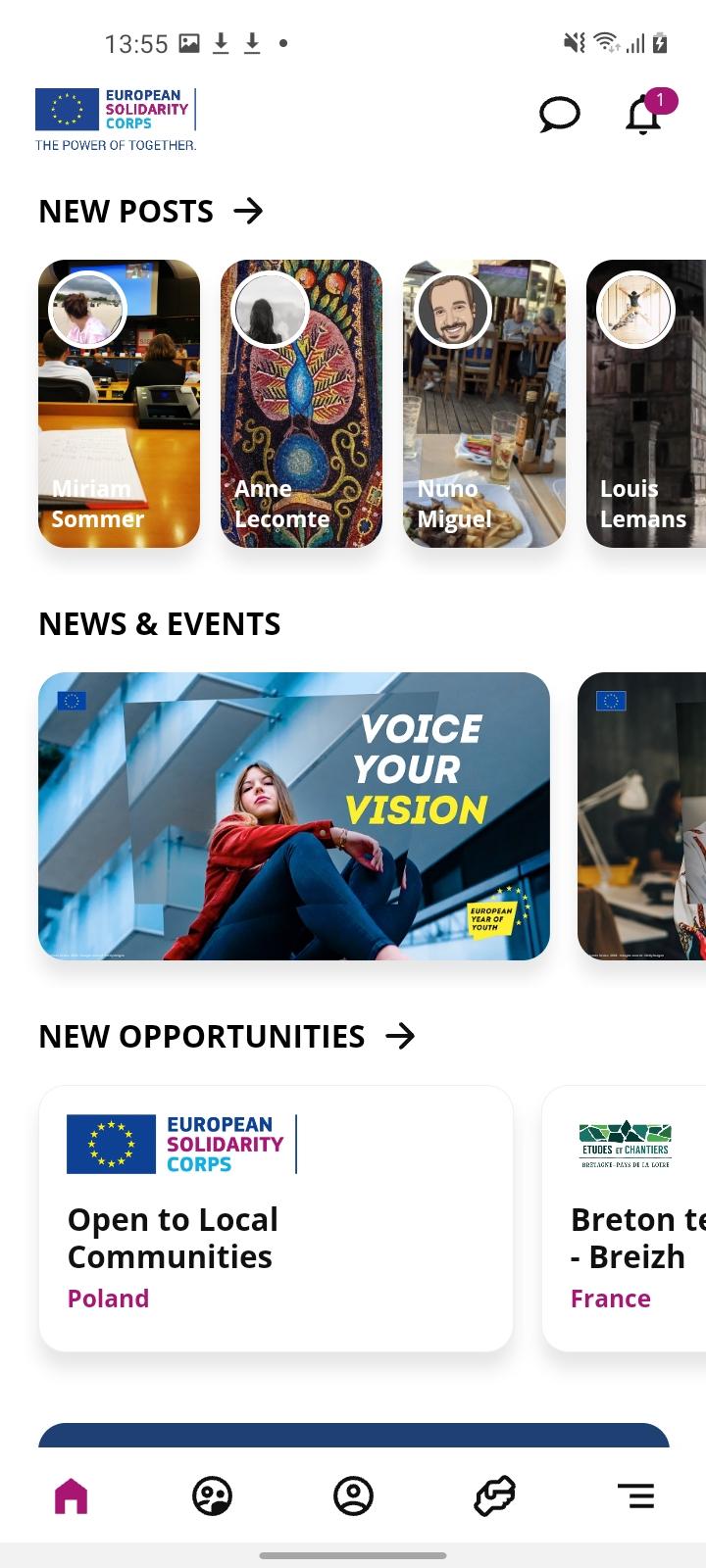Open the notifications bell
The height and width of the screenshot is (1568, 706).
644,115
